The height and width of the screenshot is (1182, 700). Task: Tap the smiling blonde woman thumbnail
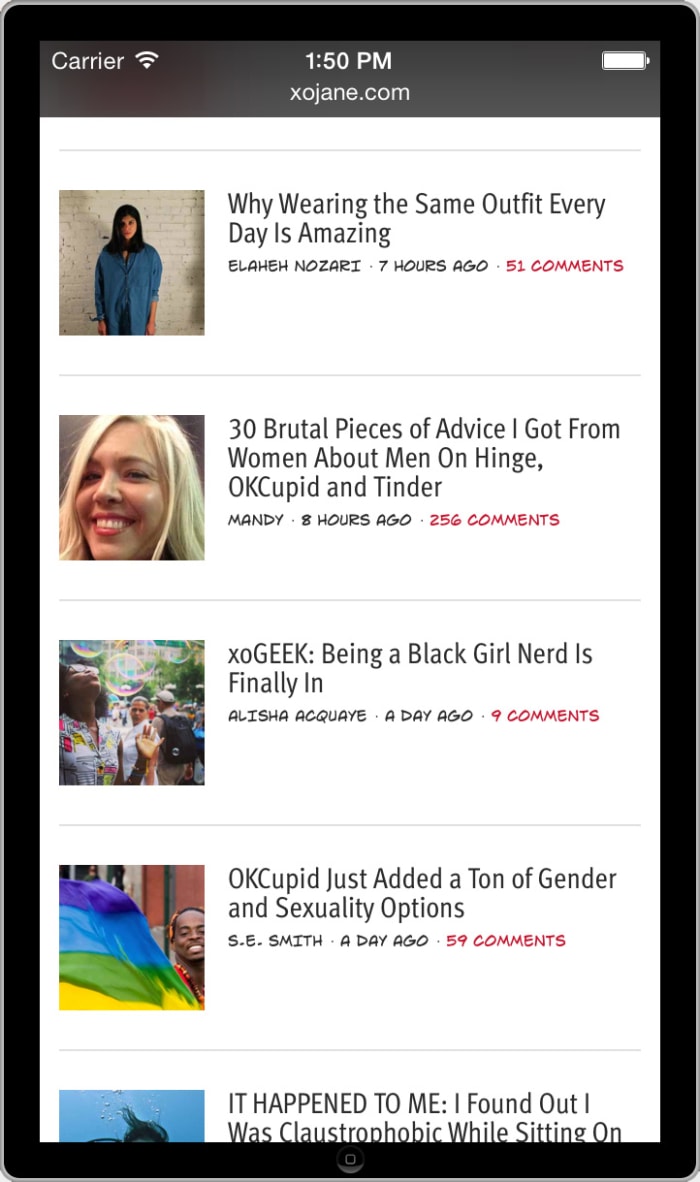pos(132,487)
